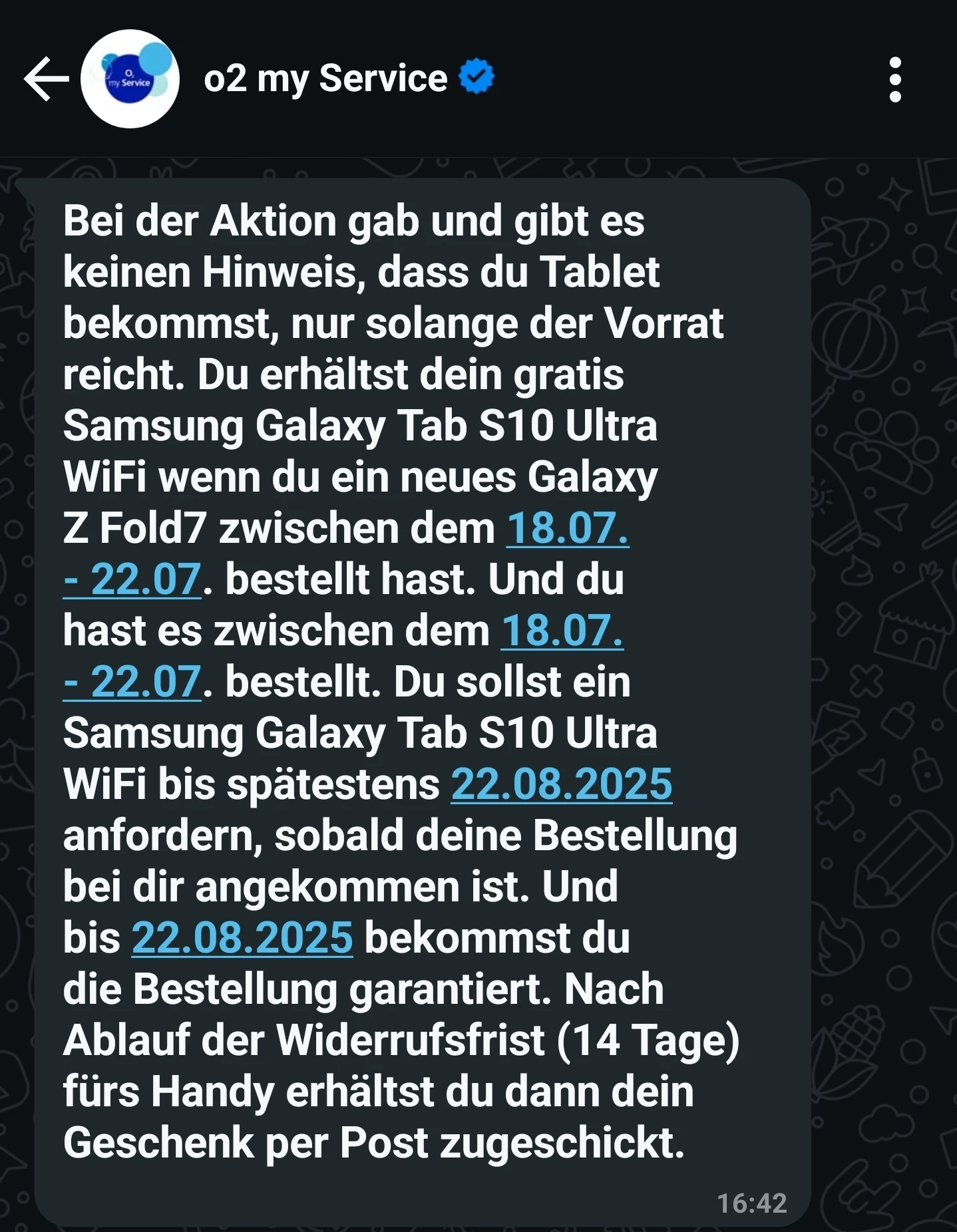View contact info for o2 my Service
957x1232 pixels.
click(x=325, y=79)
